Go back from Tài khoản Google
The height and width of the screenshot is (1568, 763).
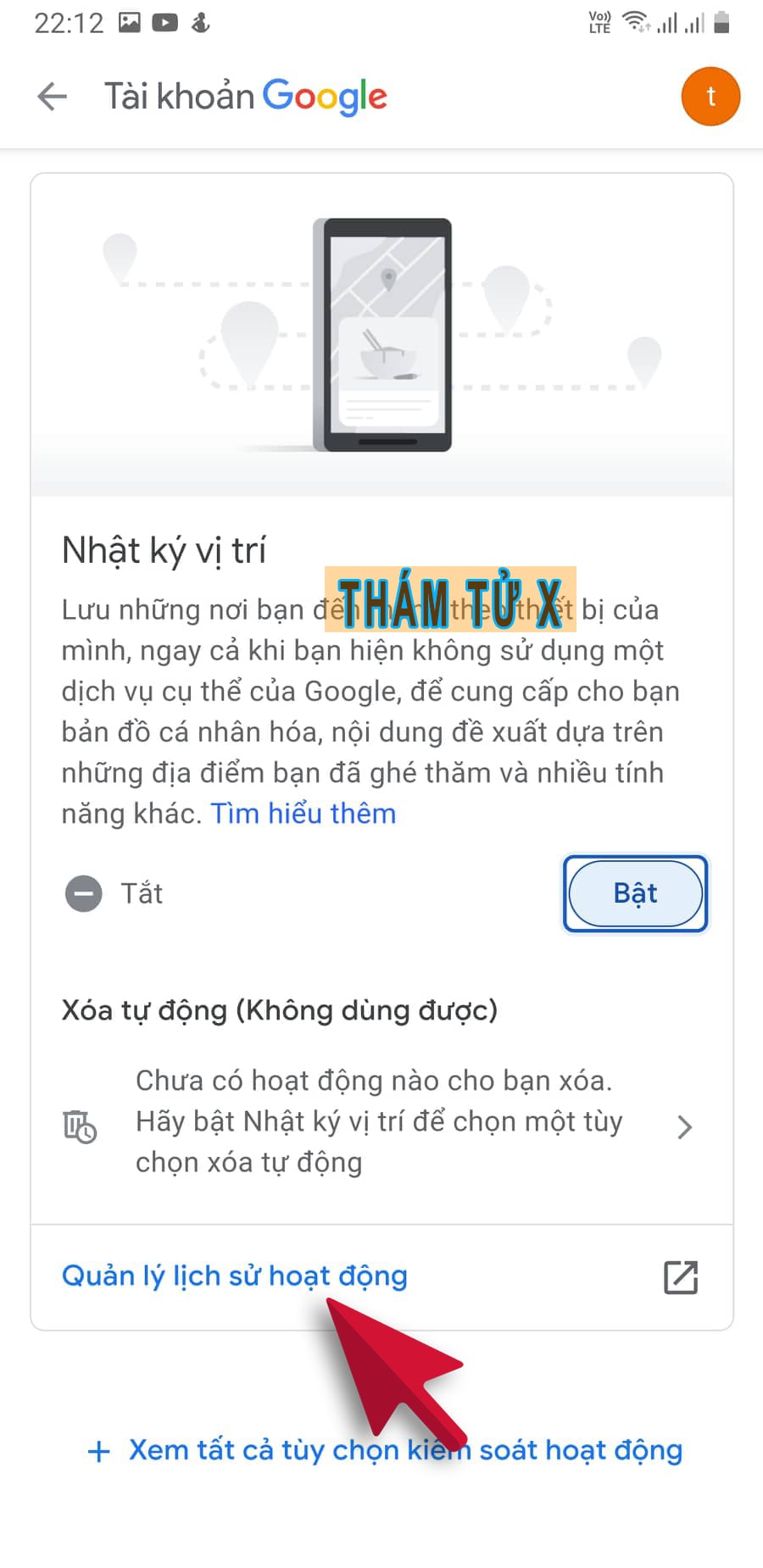(x=53, y=97)
